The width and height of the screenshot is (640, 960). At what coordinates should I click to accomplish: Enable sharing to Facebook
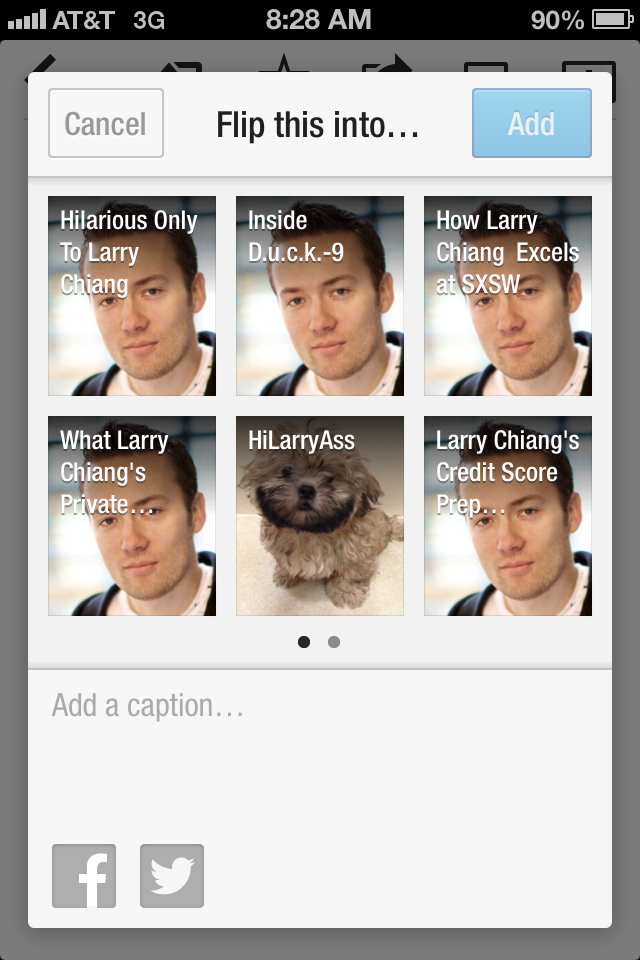click(x=84, y=876)
